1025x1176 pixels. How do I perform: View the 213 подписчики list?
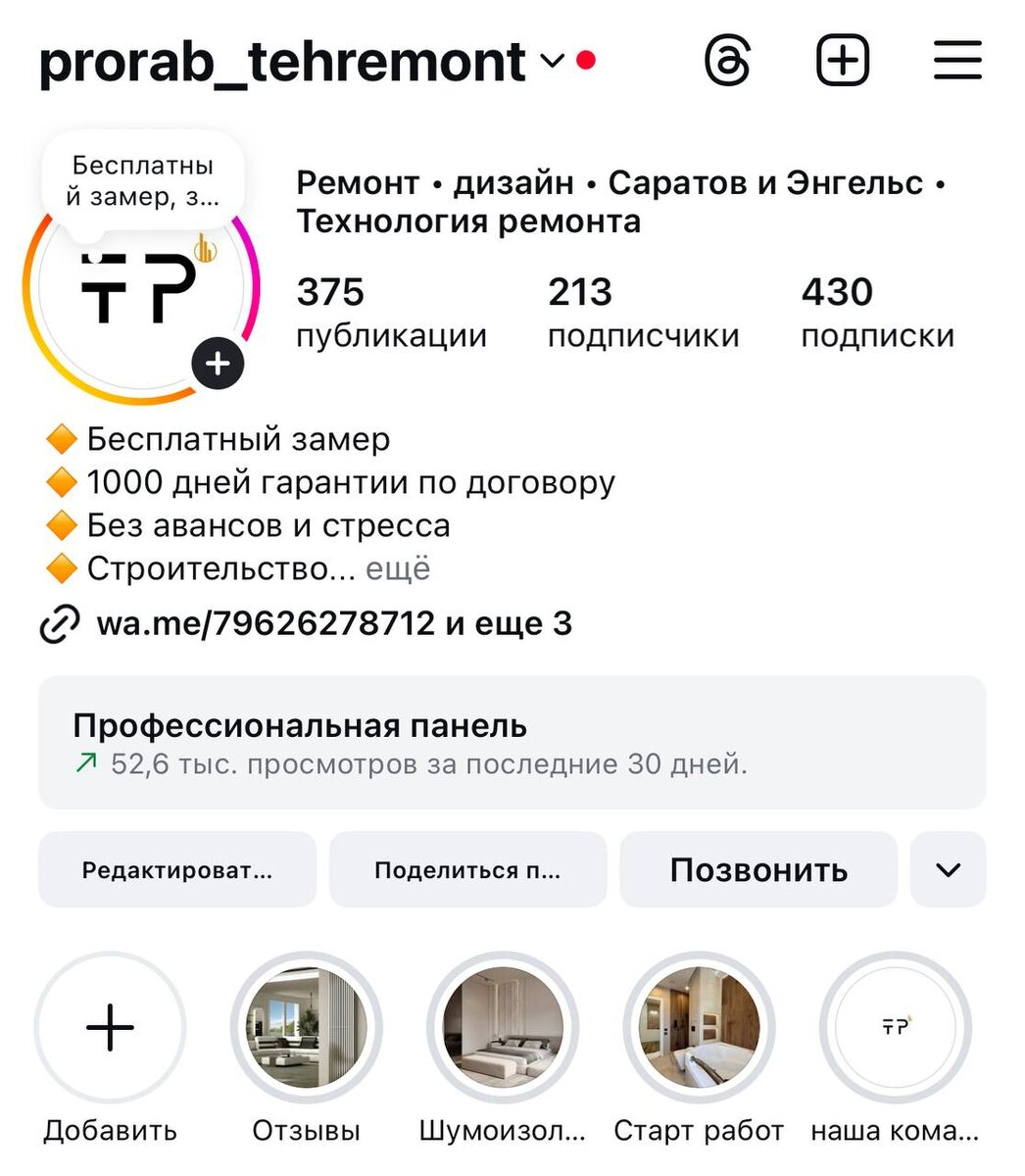click(x=643, y=312)
